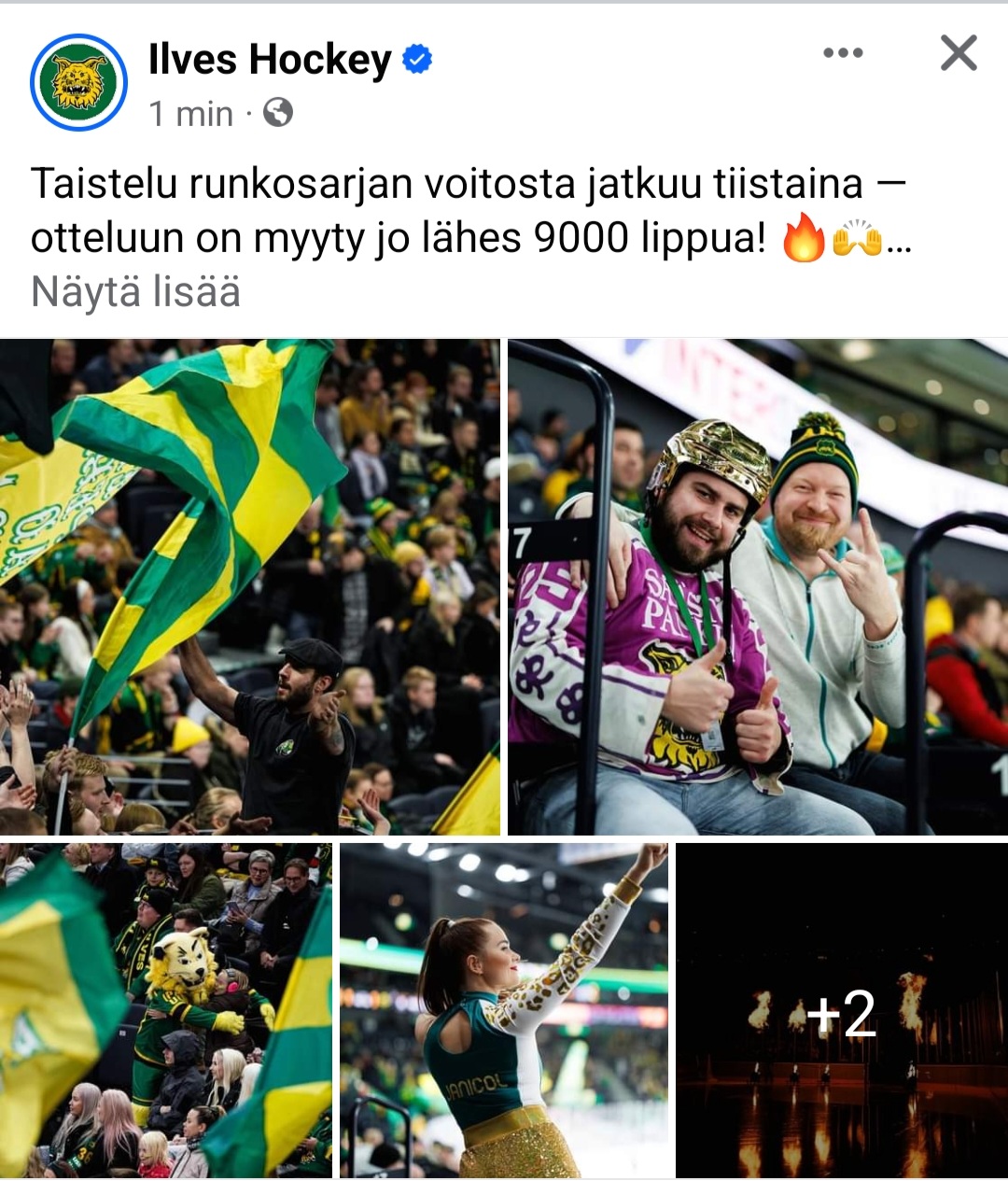
Task: Open the Ilves Hockey profile picture
Action: click(x=78, y=82)
